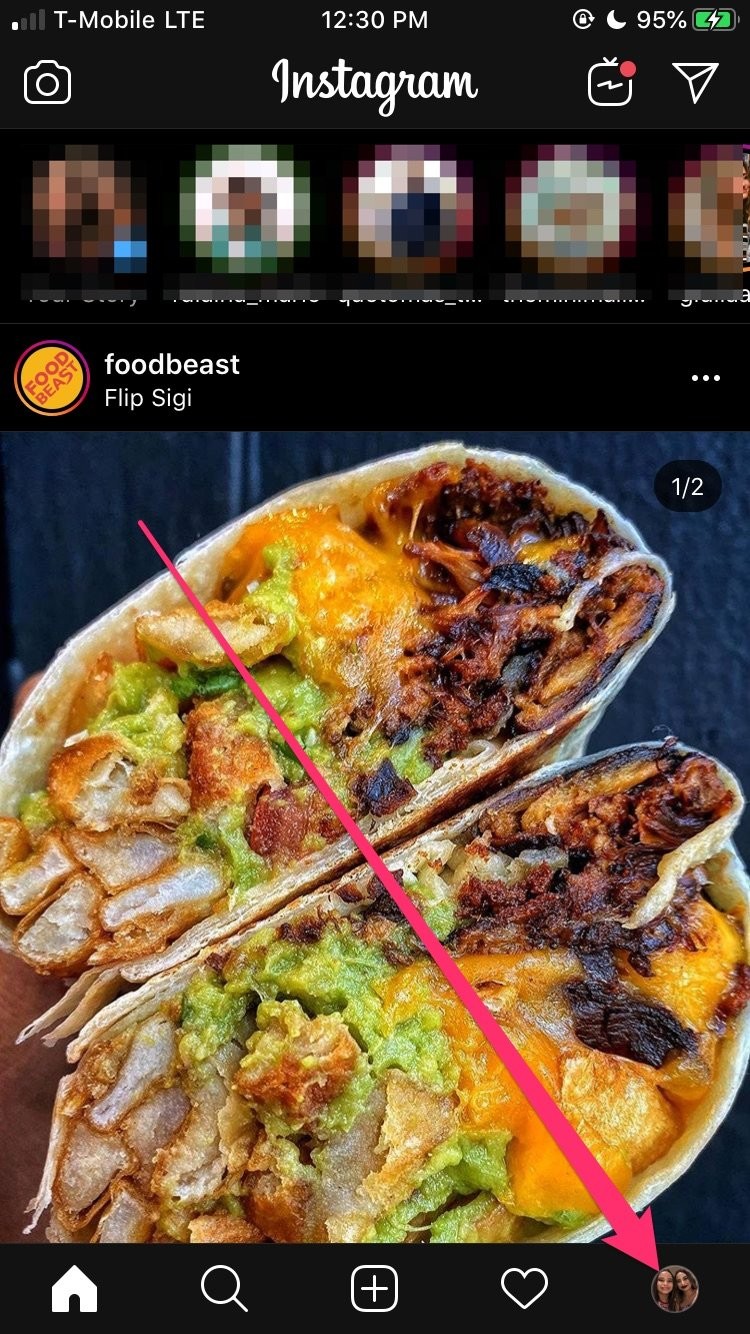Open the foodbeast username link
The height and width of the screenshot is (1334, 750).
tap(171, 365)
